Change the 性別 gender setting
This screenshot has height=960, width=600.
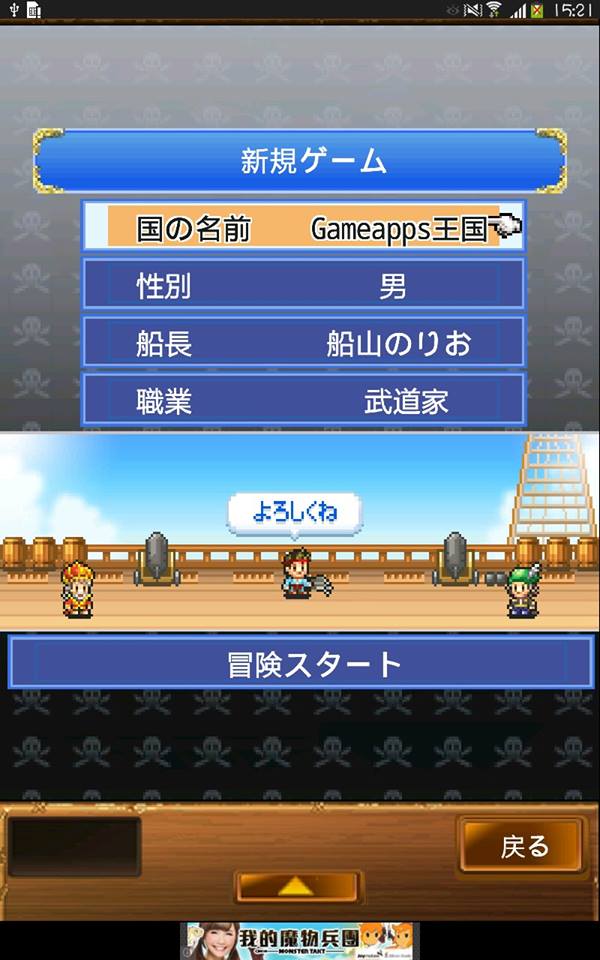pyautogui.click(x=303, y=285)
